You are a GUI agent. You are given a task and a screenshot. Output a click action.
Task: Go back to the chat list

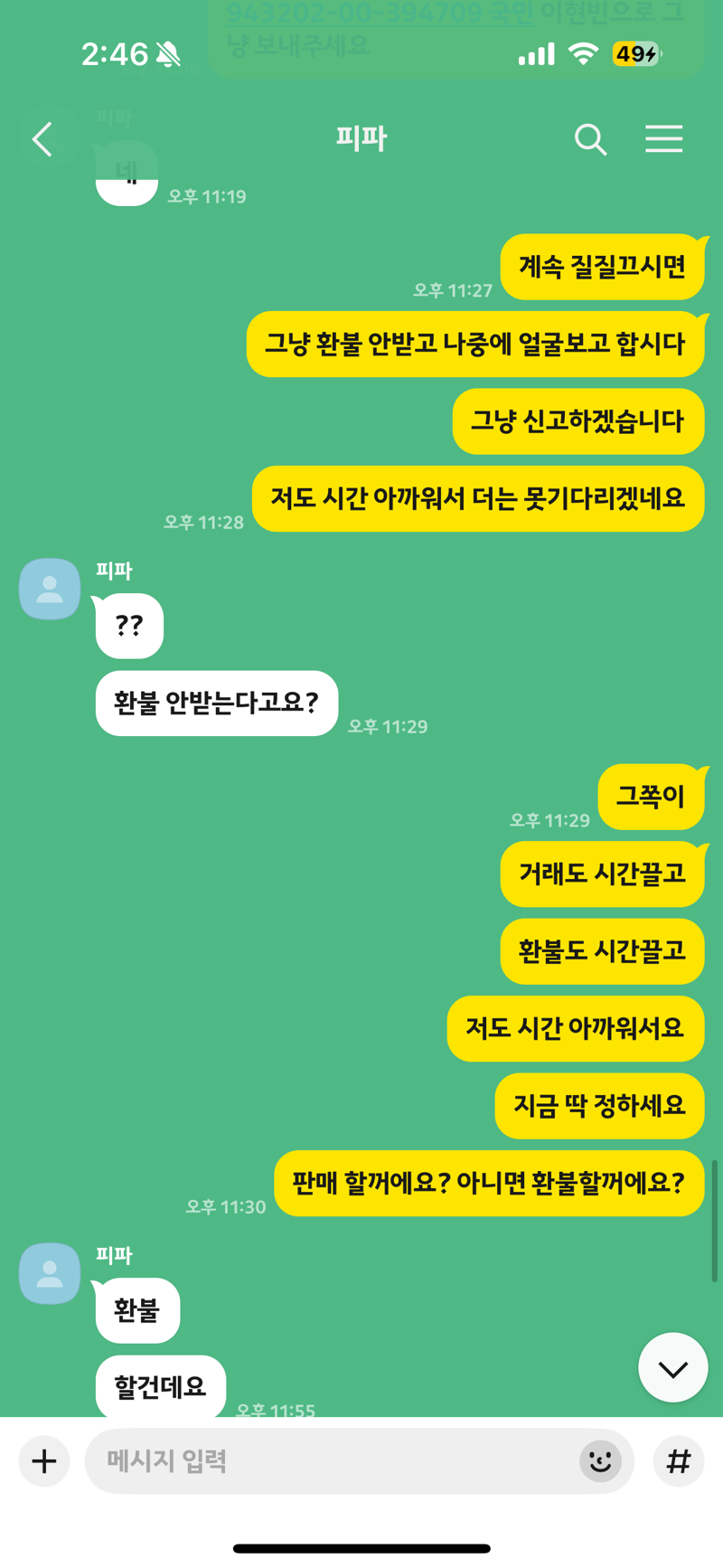pyautogui.click(x=42, y=139)
